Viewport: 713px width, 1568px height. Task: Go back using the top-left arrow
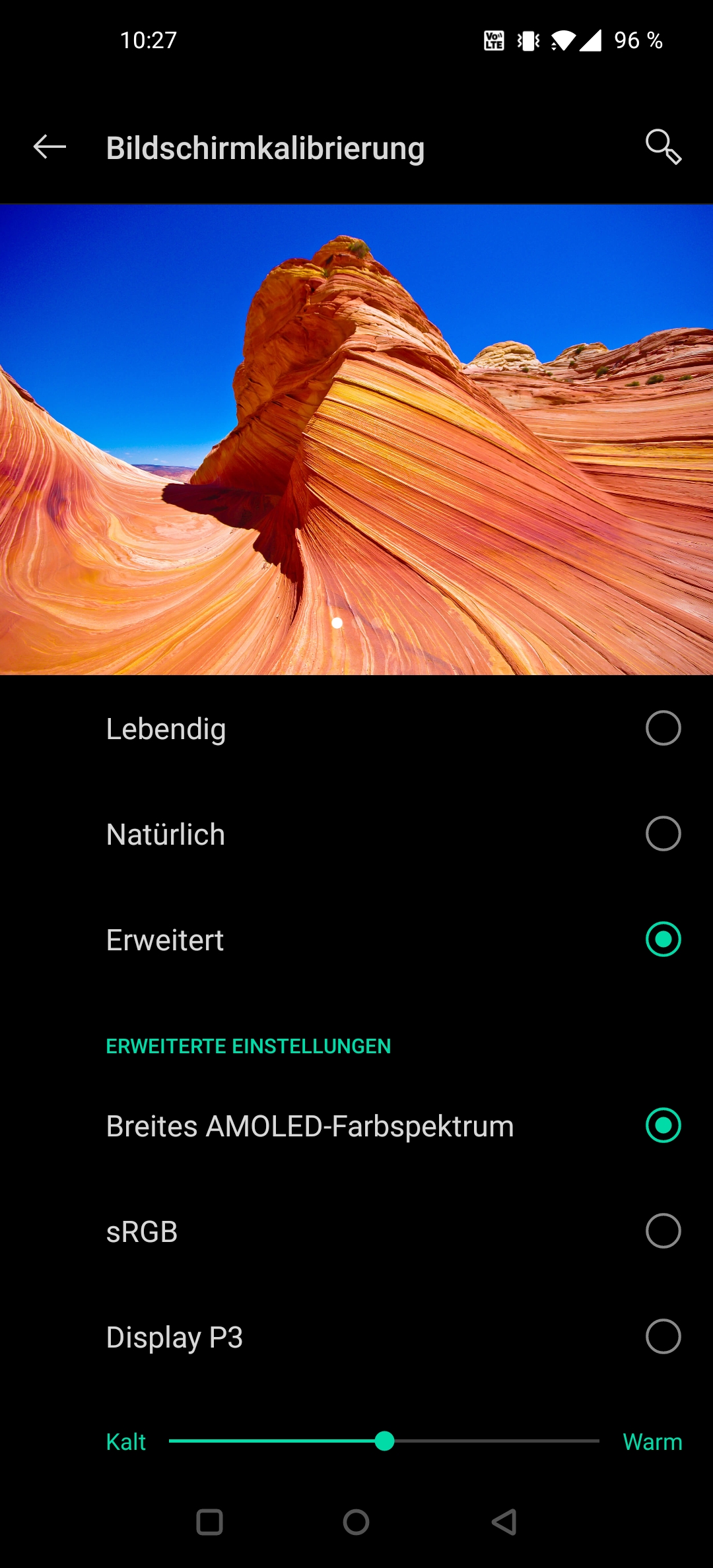pyautogui.click(x=50, y=147)
